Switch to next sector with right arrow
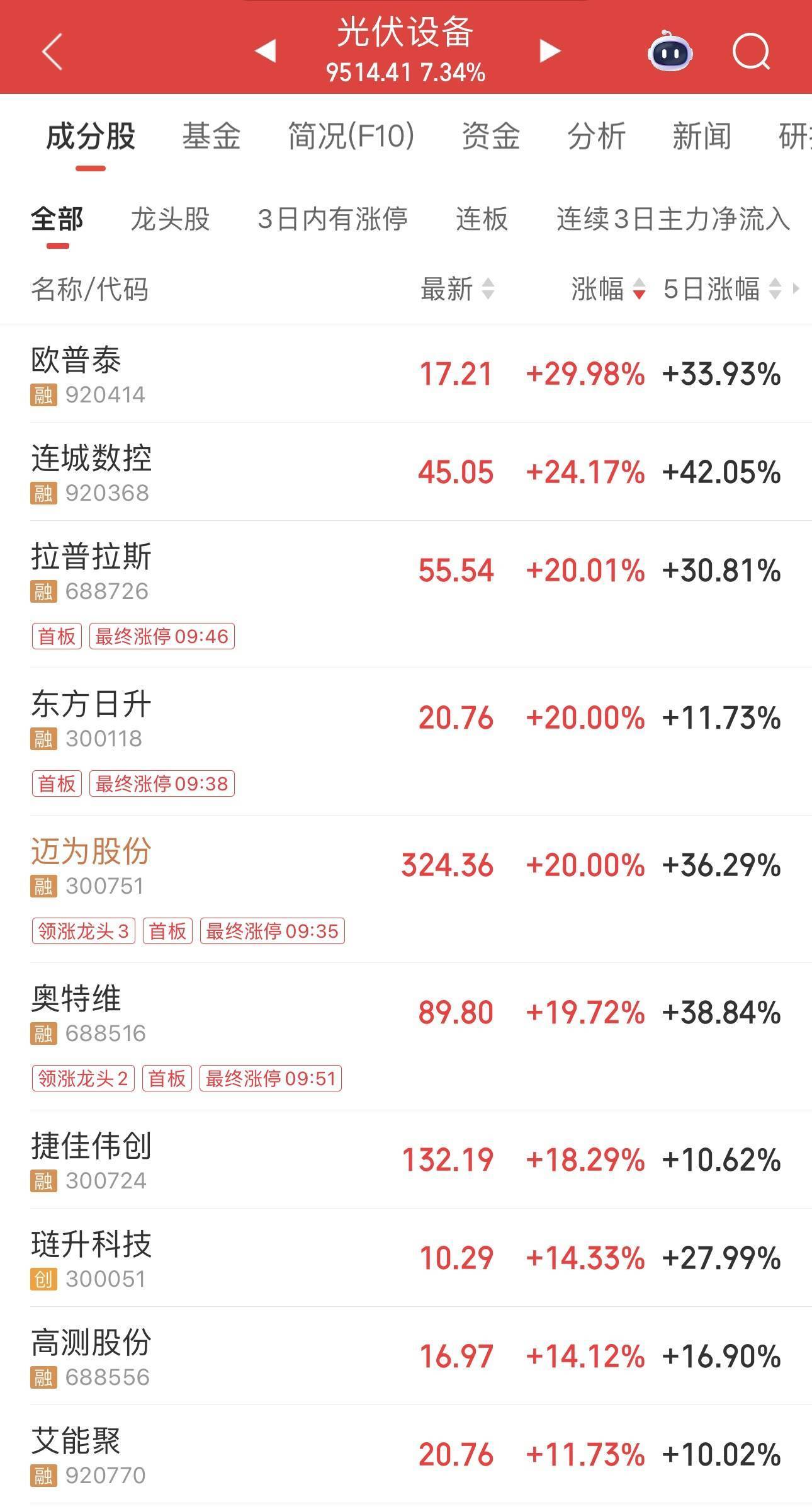 click(548, 52)
